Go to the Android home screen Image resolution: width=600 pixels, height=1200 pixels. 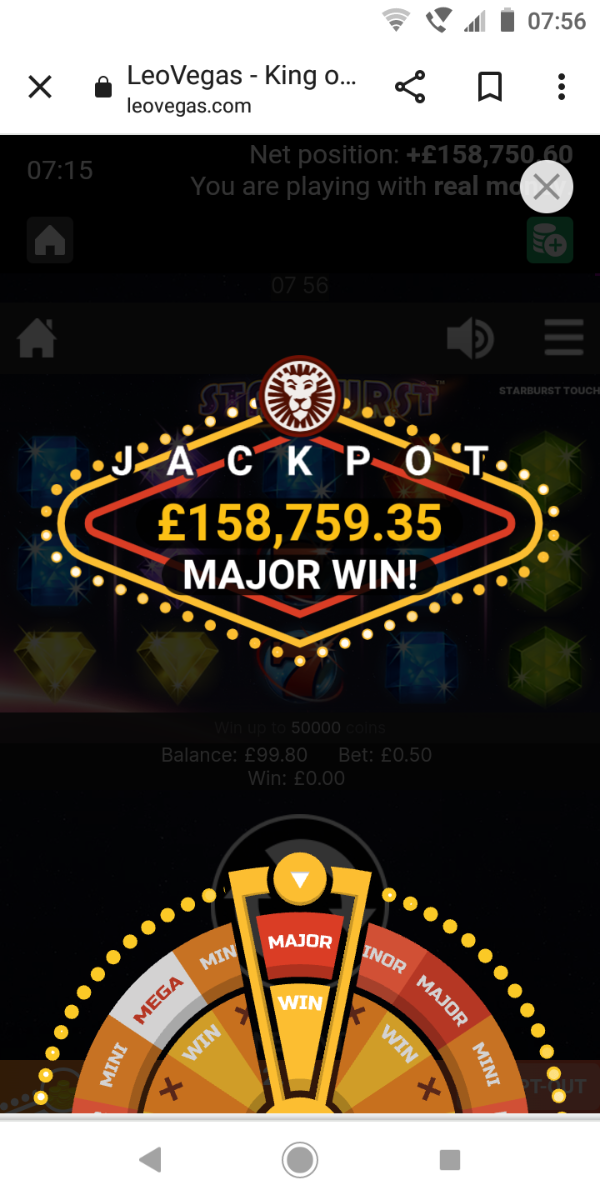tap(300, 1160)
